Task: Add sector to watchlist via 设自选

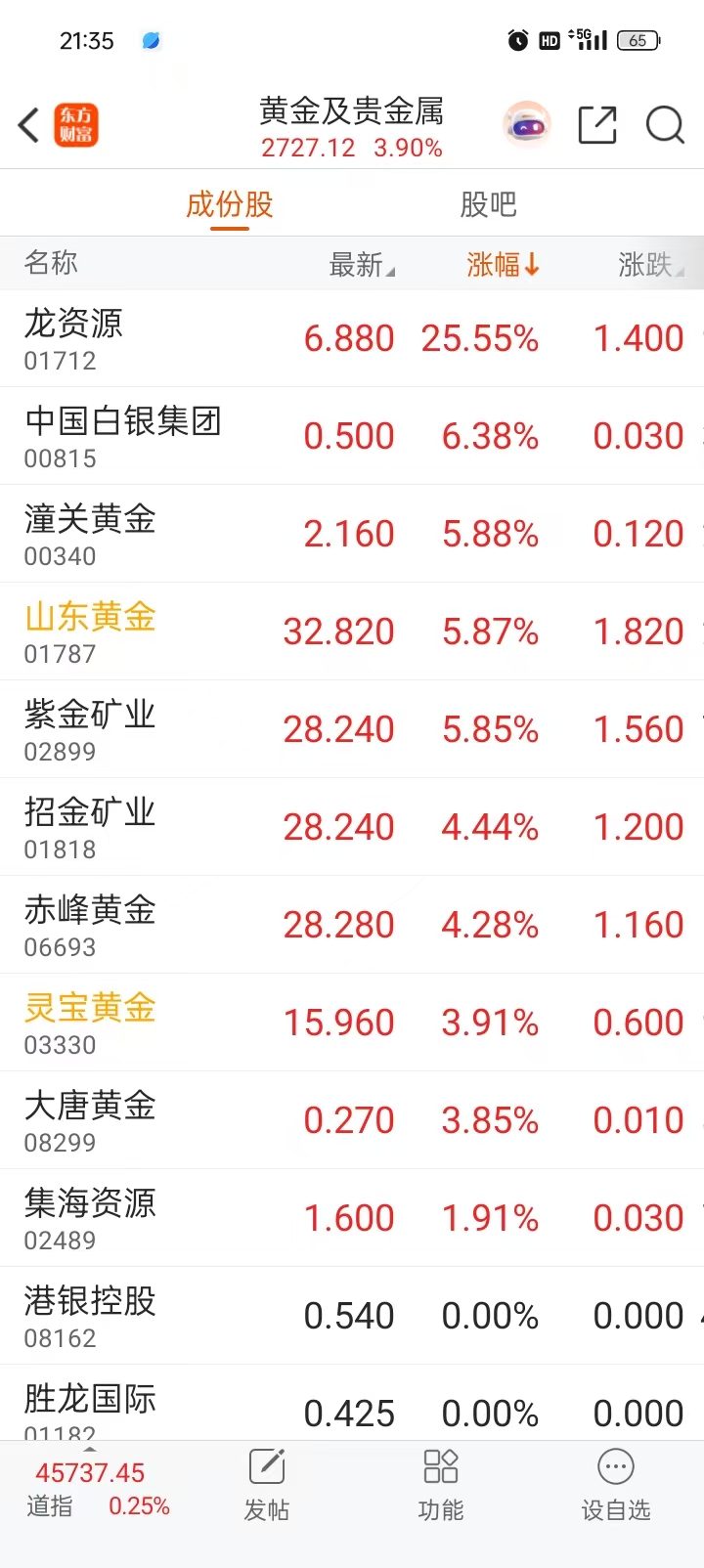Action: 615,1484
